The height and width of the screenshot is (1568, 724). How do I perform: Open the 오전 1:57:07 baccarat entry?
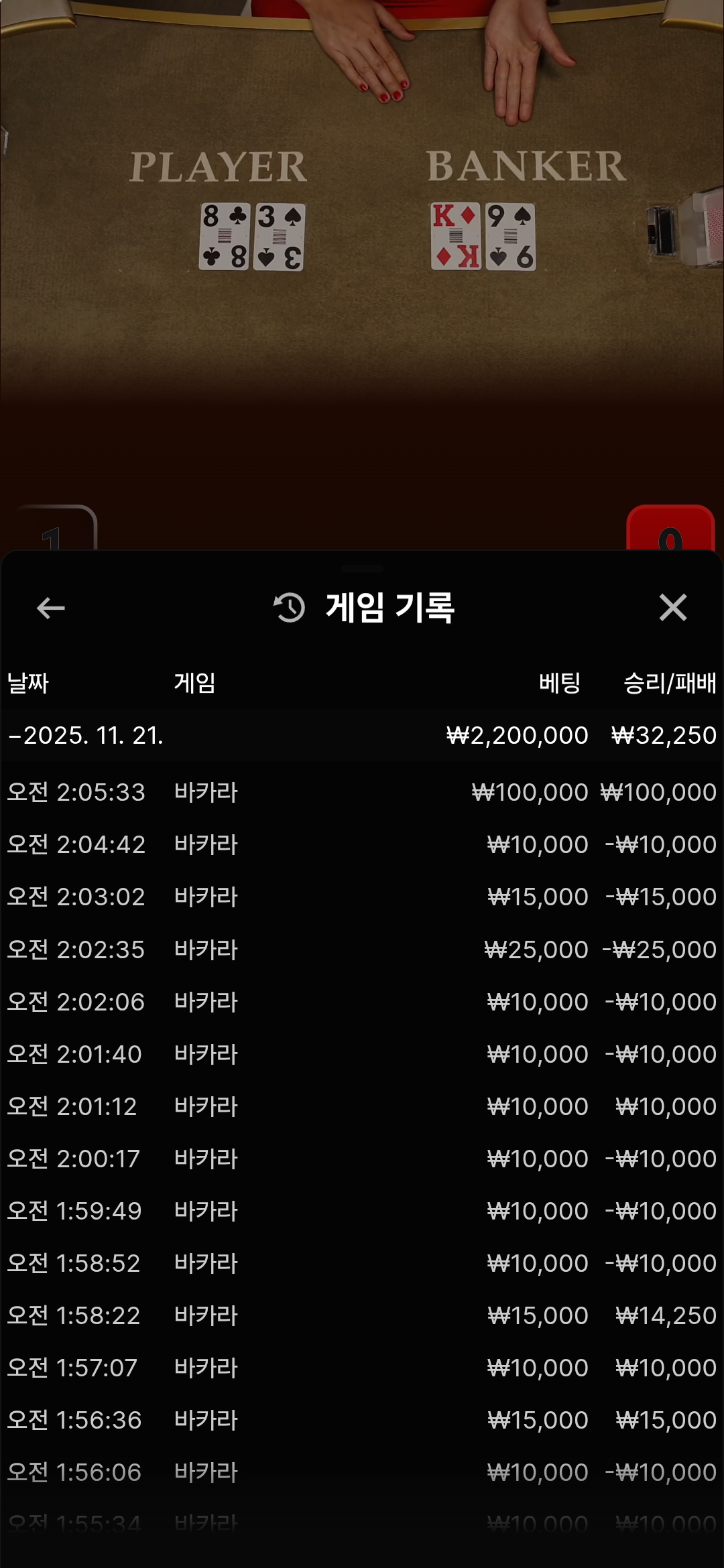(x=362, y=1368)
